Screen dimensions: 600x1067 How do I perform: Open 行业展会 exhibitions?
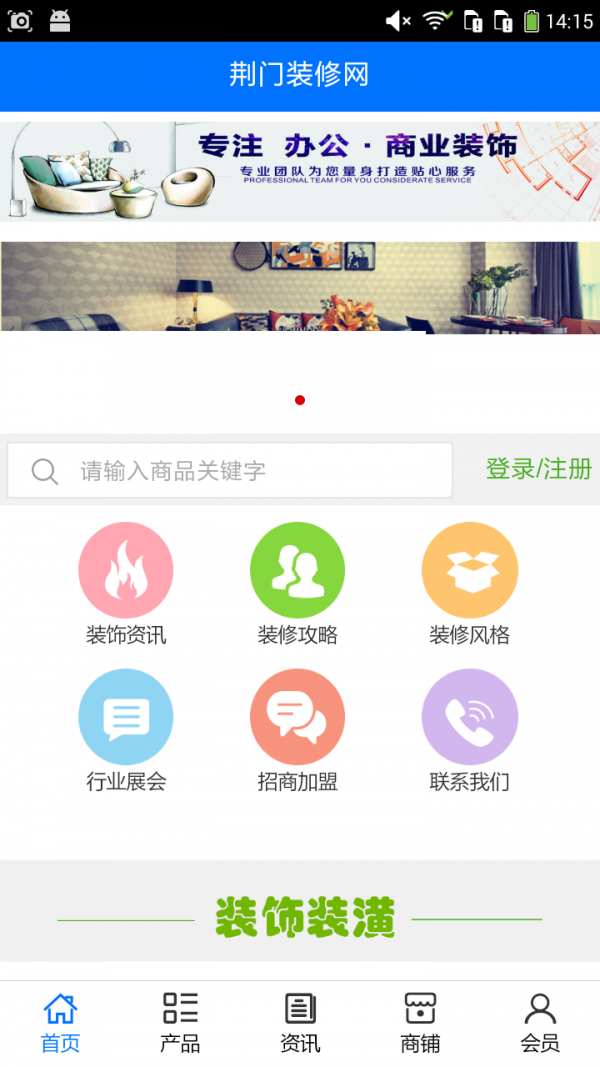126,732
